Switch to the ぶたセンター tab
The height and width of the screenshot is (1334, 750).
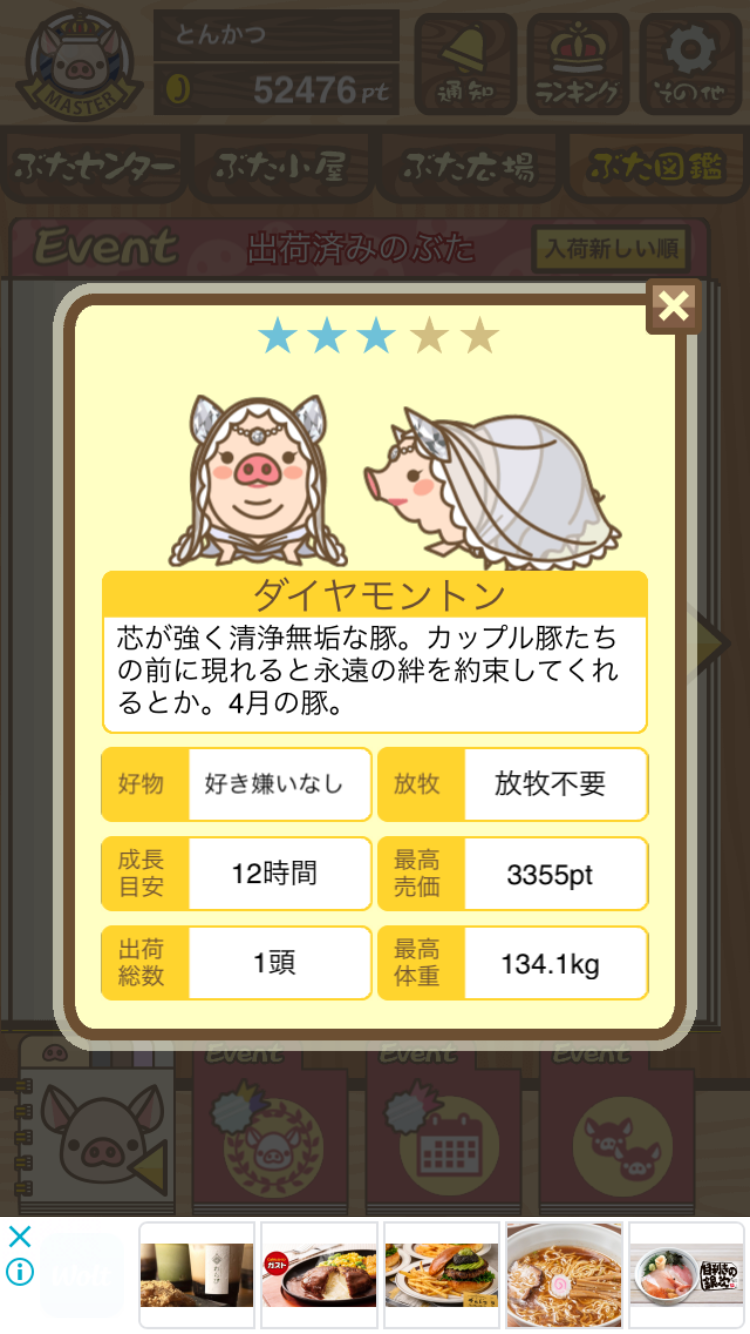pos(96,167)
